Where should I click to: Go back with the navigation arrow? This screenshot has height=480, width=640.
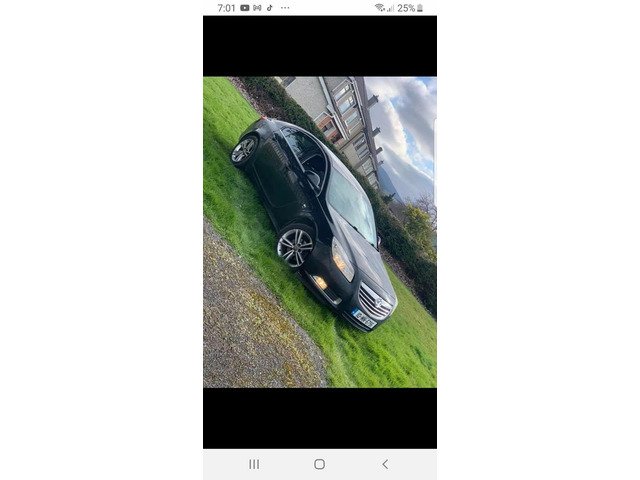pyautogui.click(x=385, y=464)
